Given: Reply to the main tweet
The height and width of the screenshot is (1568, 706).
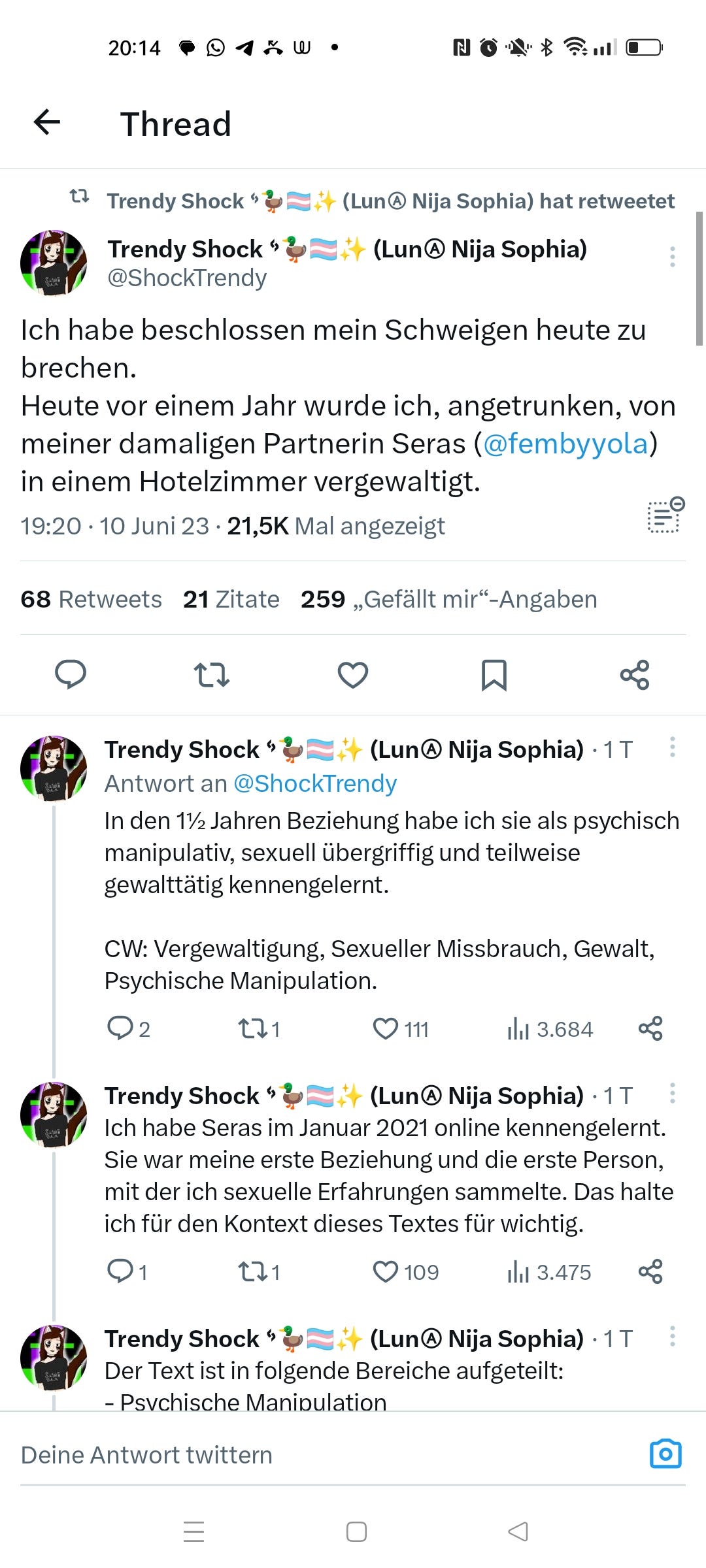Looking at the screenshot, I should pyautogui.click(x=71, y=674).
